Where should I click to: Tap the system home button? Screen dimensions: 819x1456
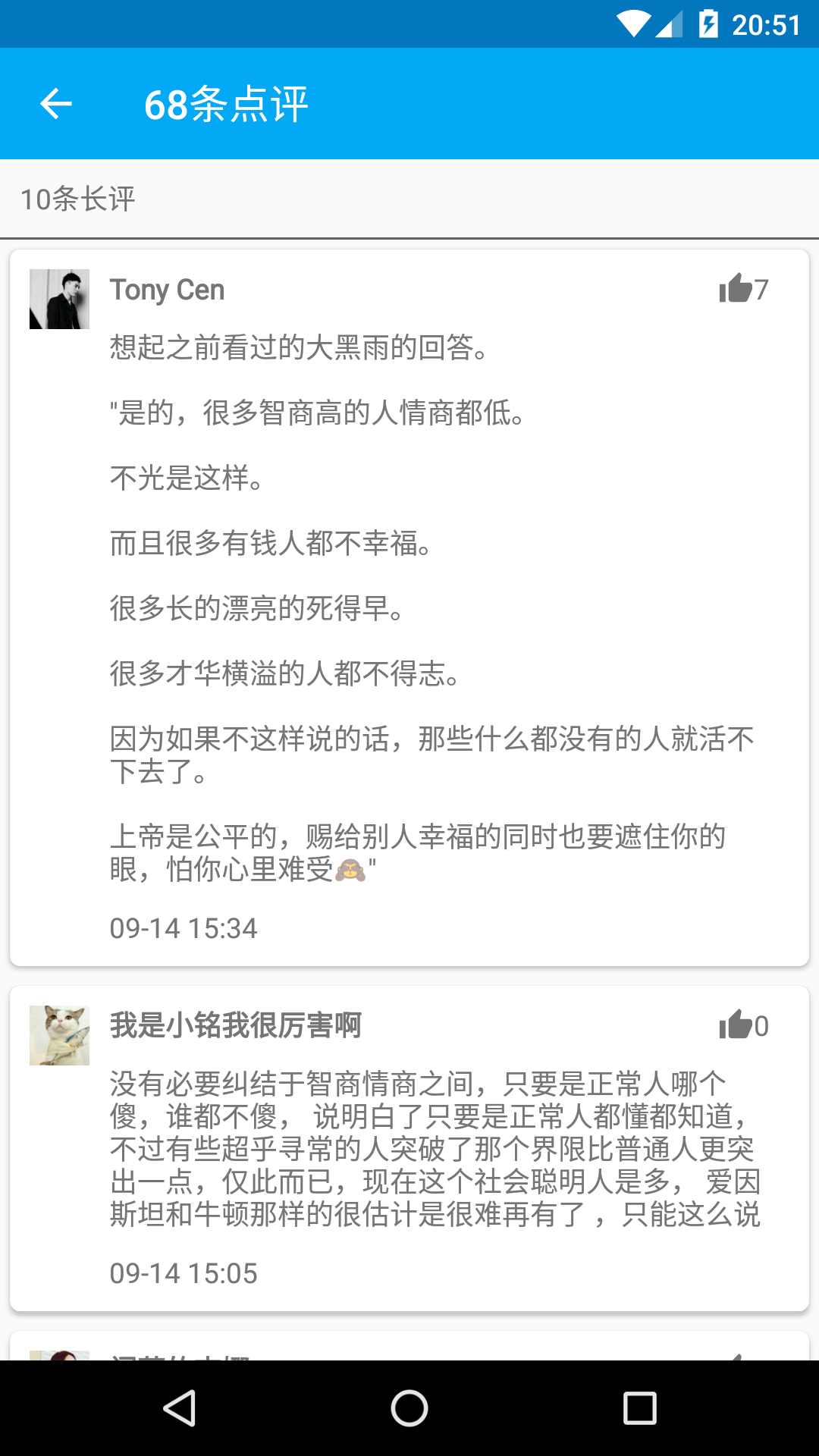coord(409,1409)
